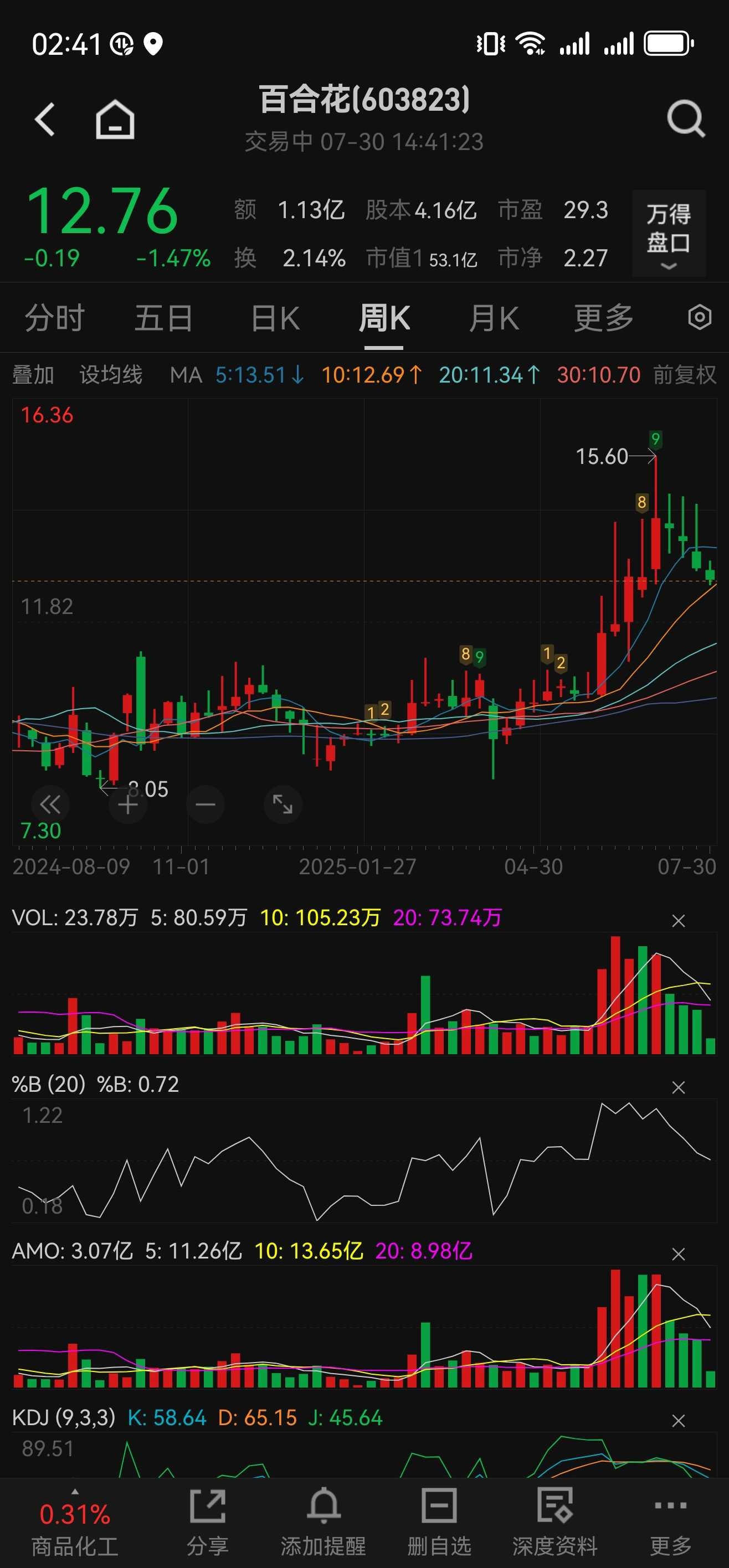Screen dimensions: 729x1568
Task: Switch to the 五日 chart tab
Action: coord(163,318)
